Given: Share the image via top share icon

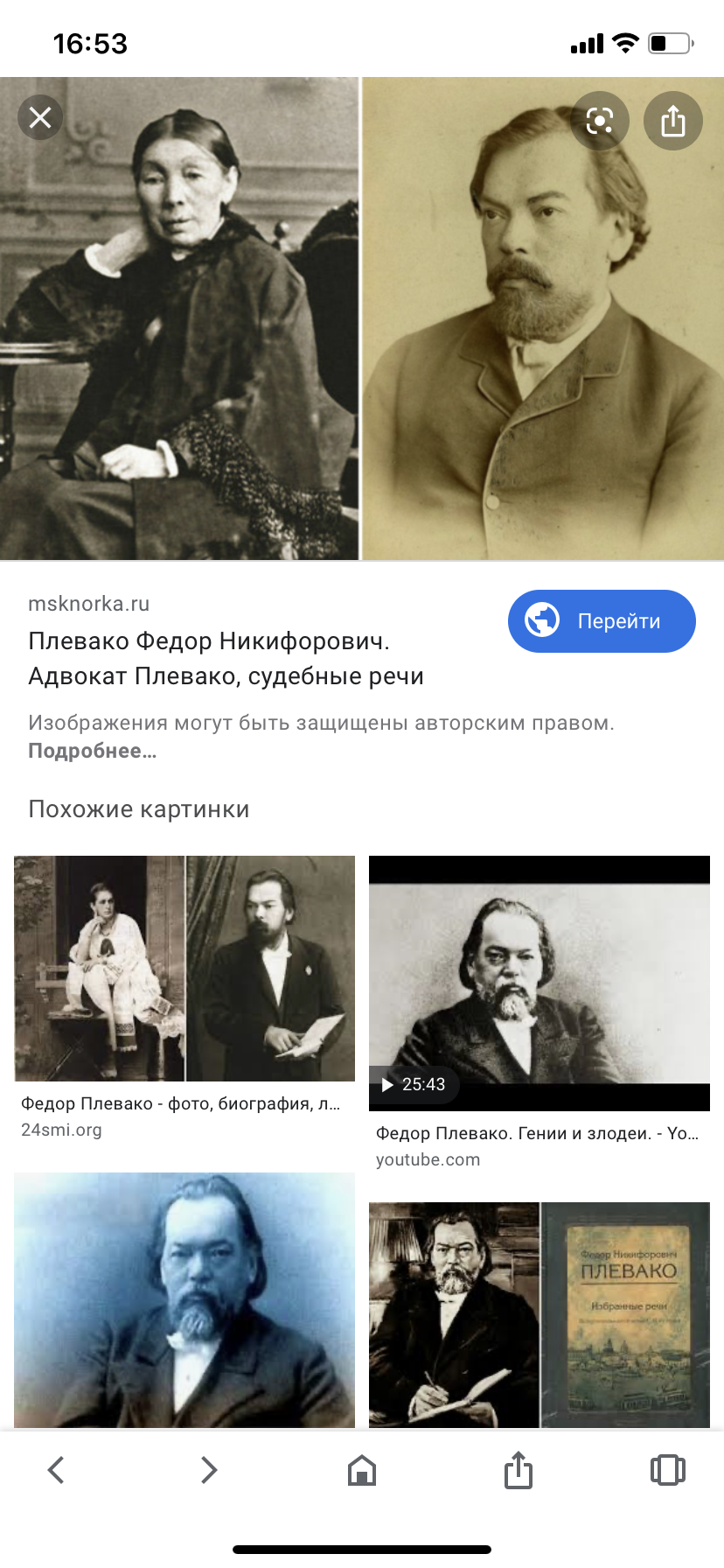Looking at the screenshot, I should pos(673,121).
